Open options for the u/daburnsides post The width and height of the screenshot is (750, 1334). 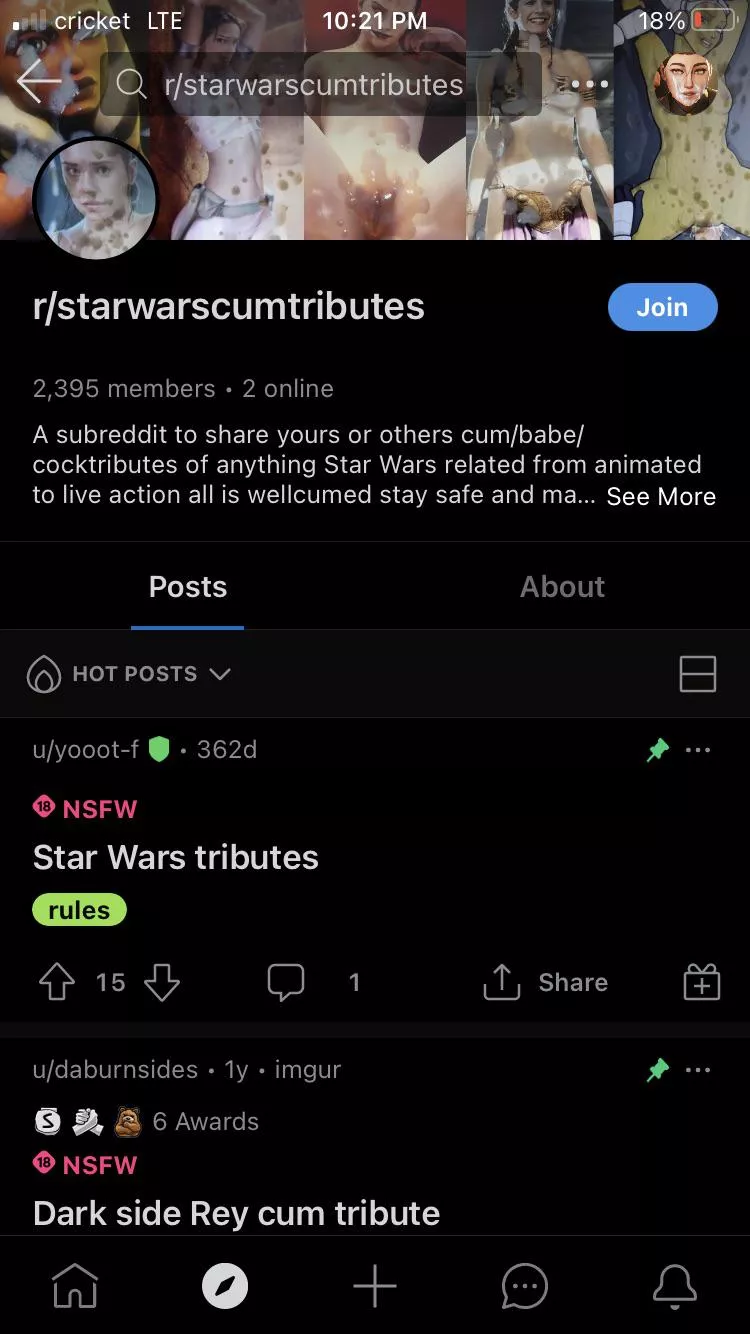(698, 1070)
